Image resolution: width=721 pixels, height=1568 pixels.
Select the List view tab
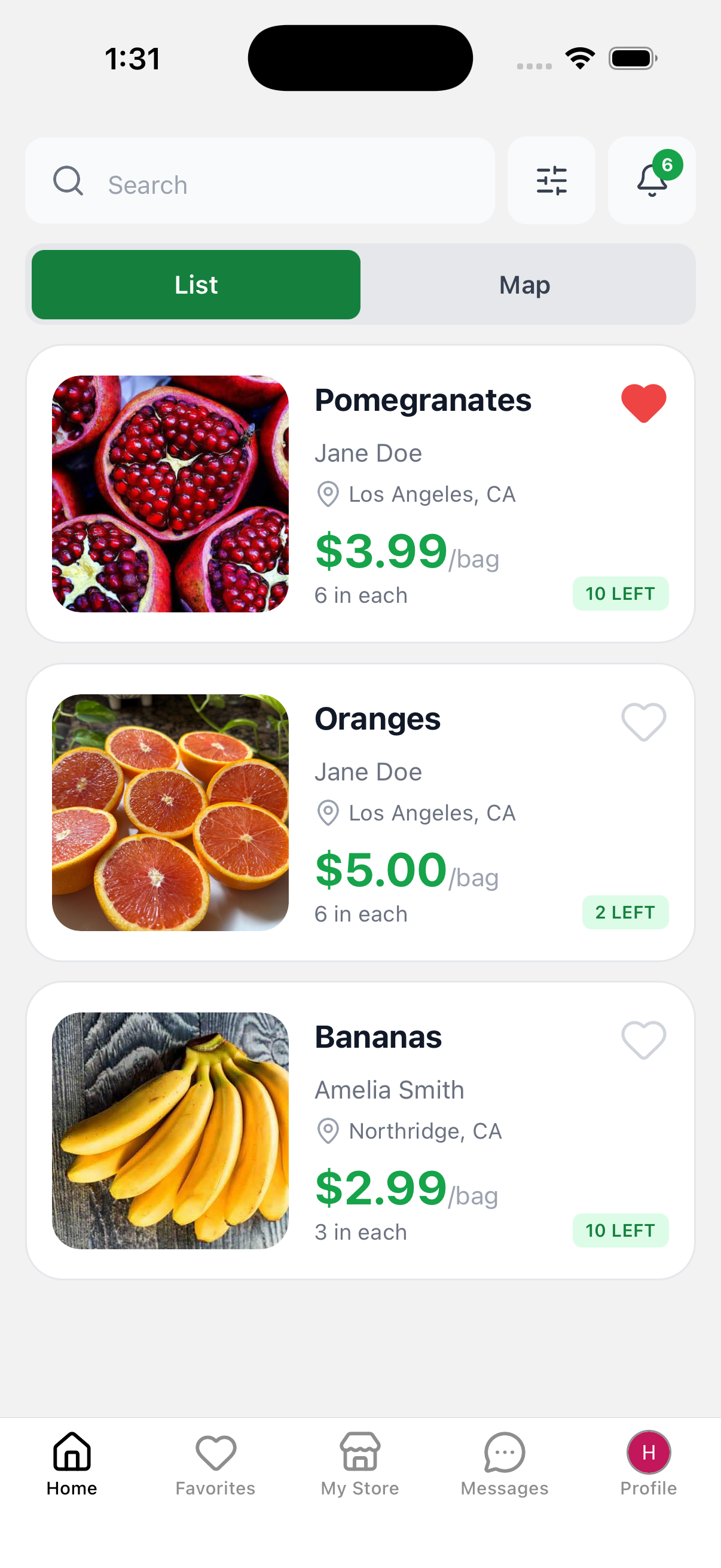(x=196, y=284)
